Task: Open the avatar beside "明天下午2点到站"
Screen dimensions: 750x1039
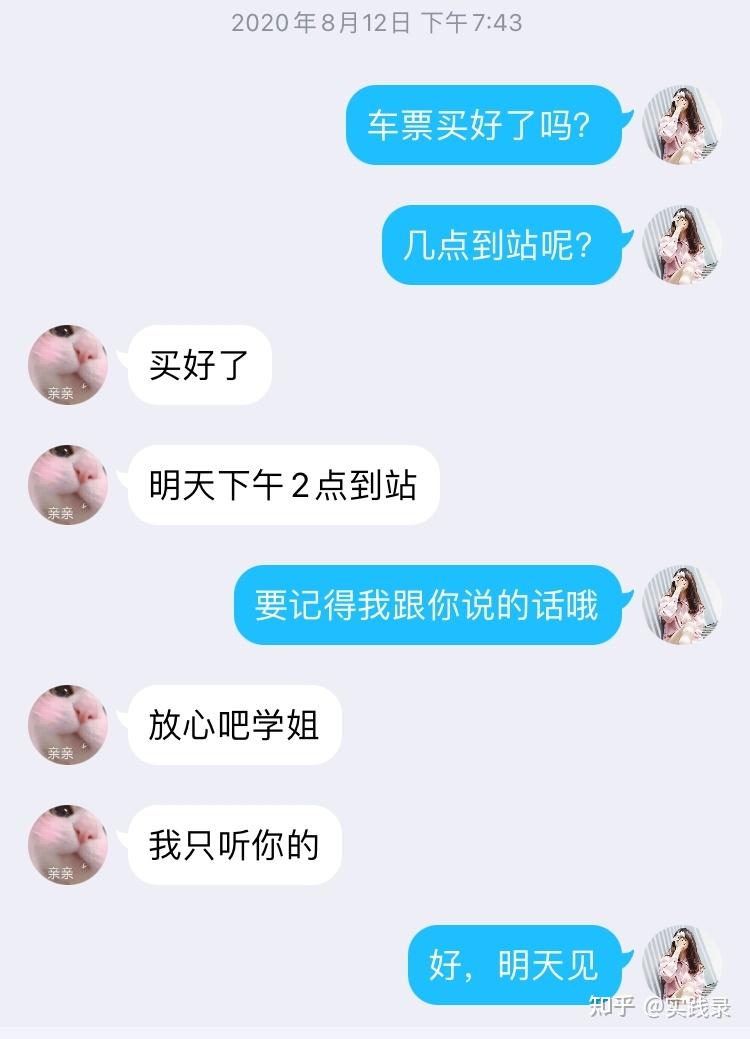Action: pos(68,485)
